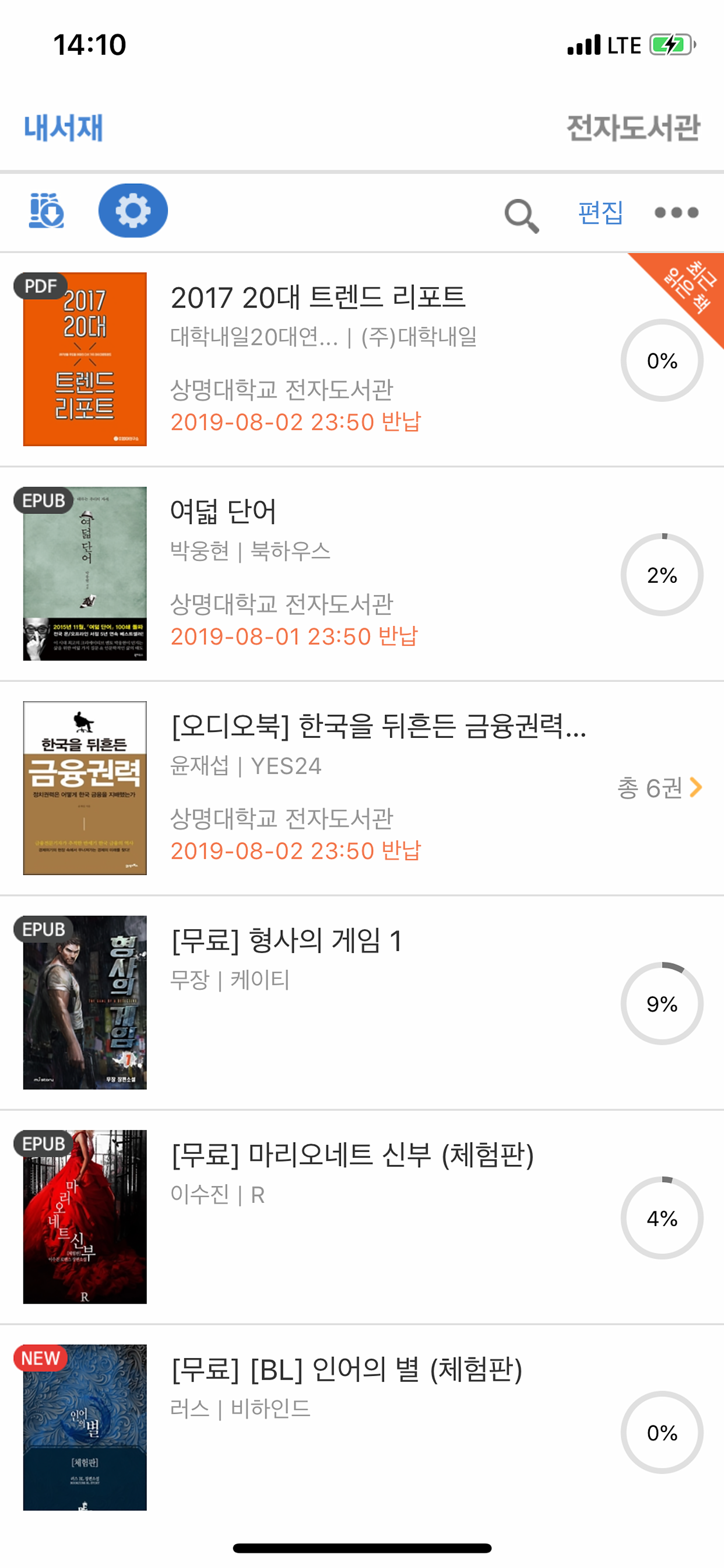The image size is (724, 1568).
Task: Tap the PDF badge on the trend report book
Action: [40, 285]
